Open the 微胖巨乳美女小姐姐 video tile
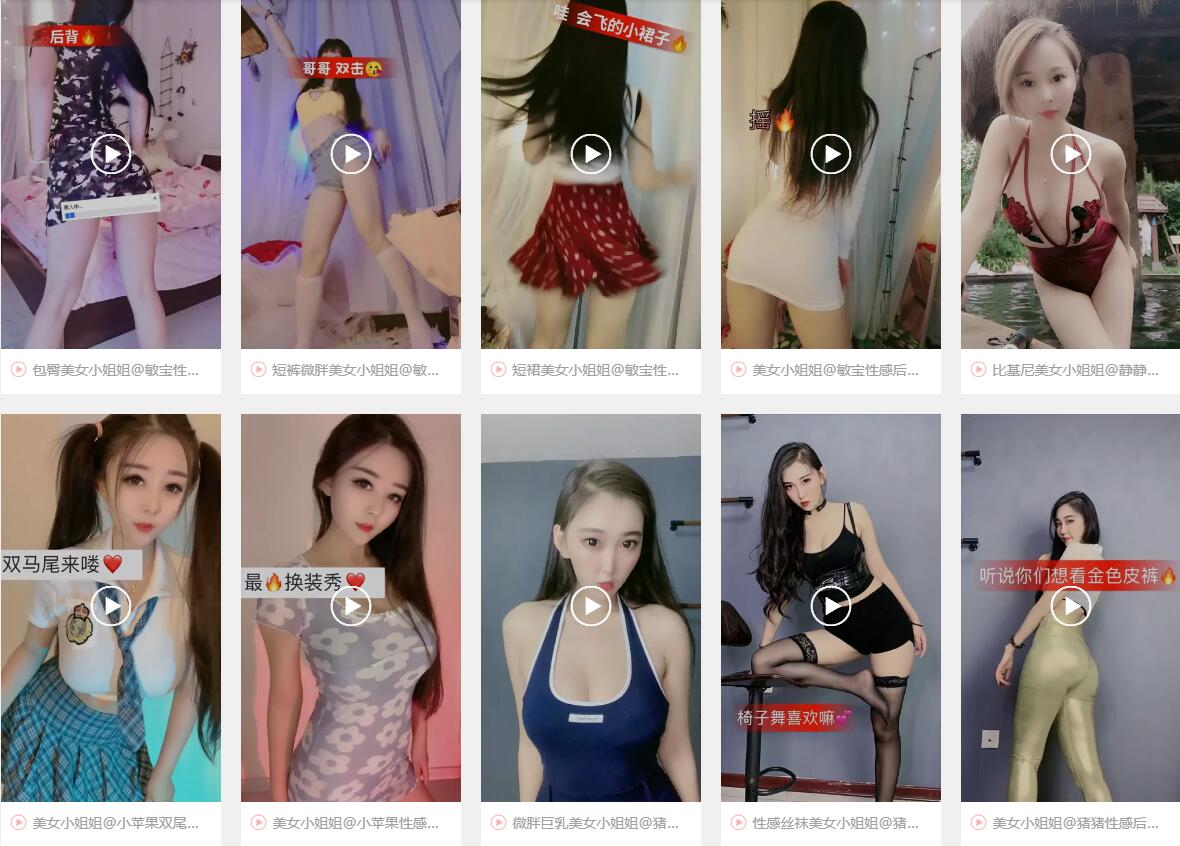1180x846 pixels. click(591, 606)
